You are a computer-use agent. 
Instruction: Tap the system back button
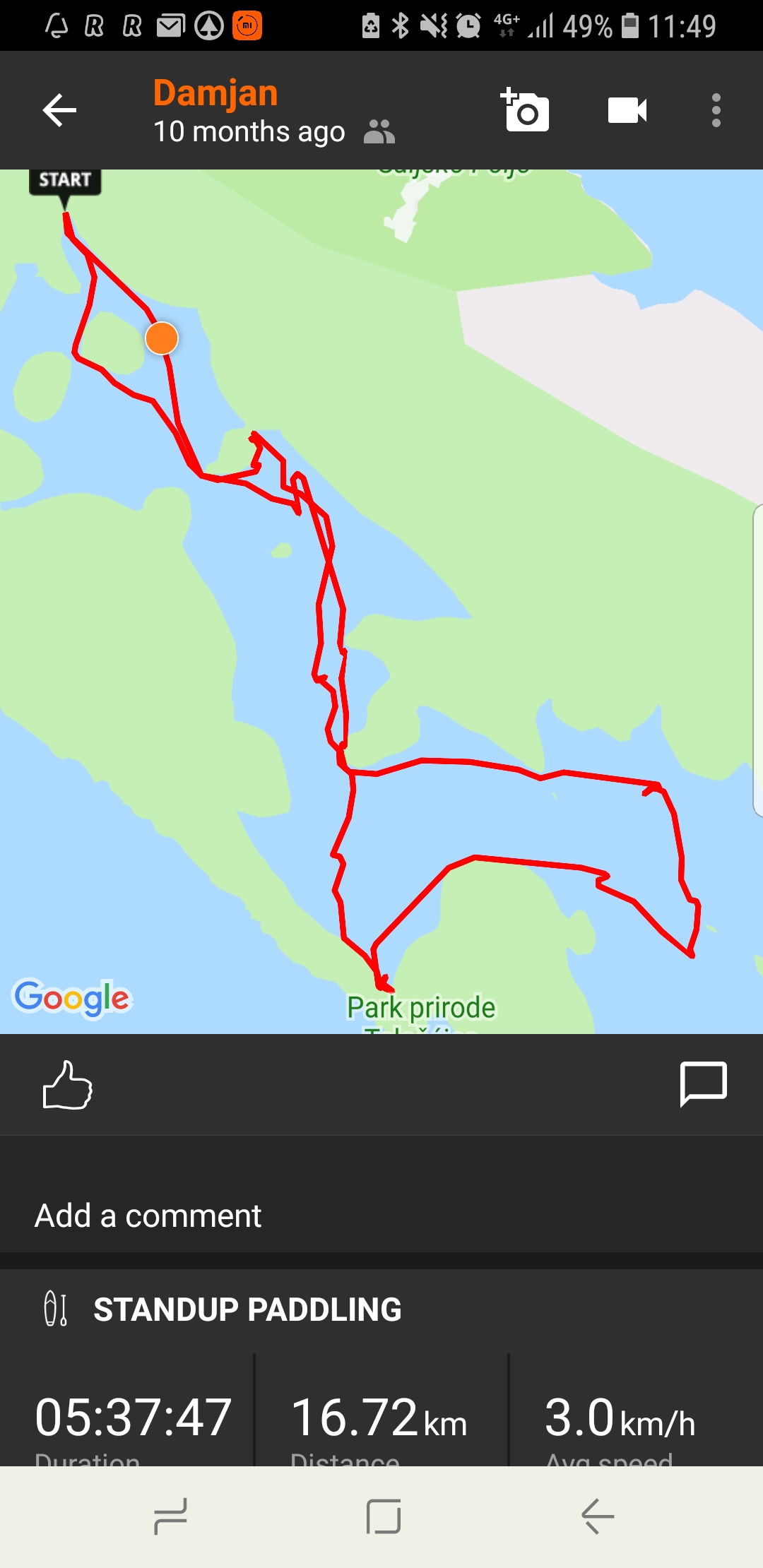click(x=597, y=1516)
